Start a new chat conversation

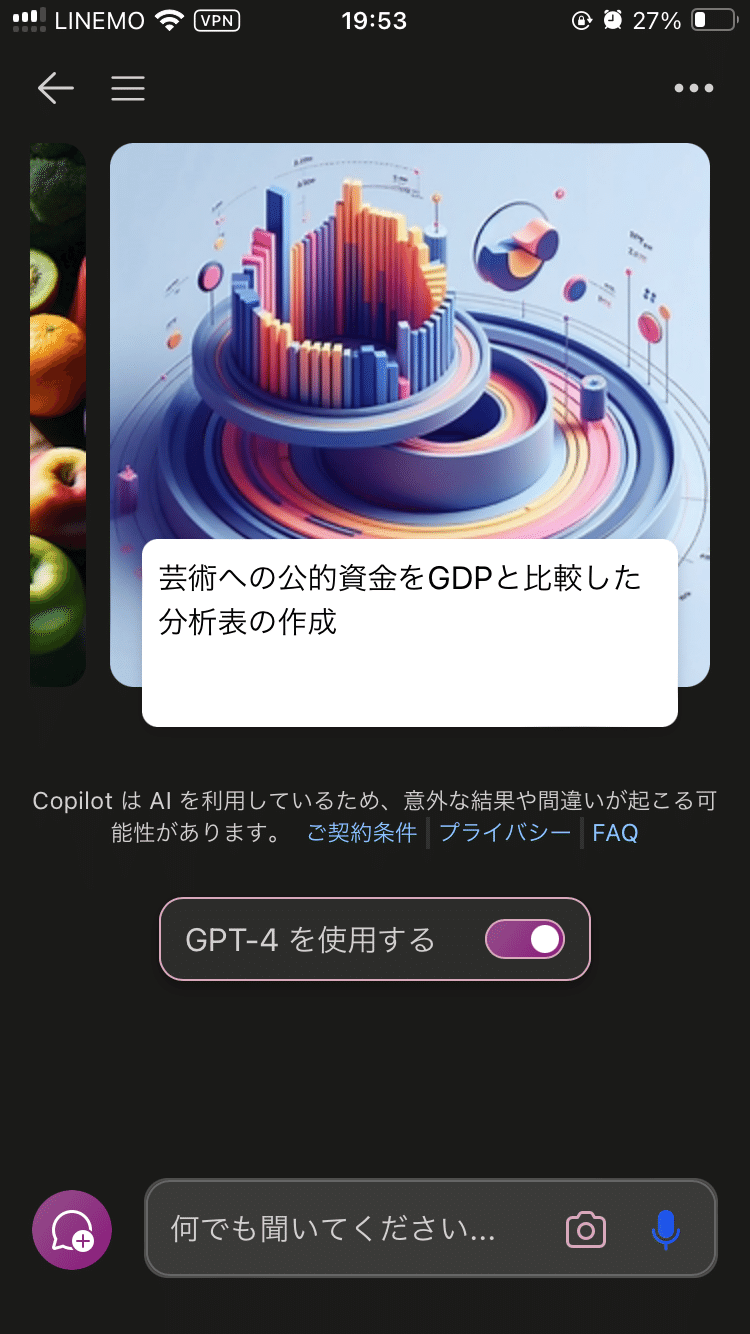click(71, 1230)
